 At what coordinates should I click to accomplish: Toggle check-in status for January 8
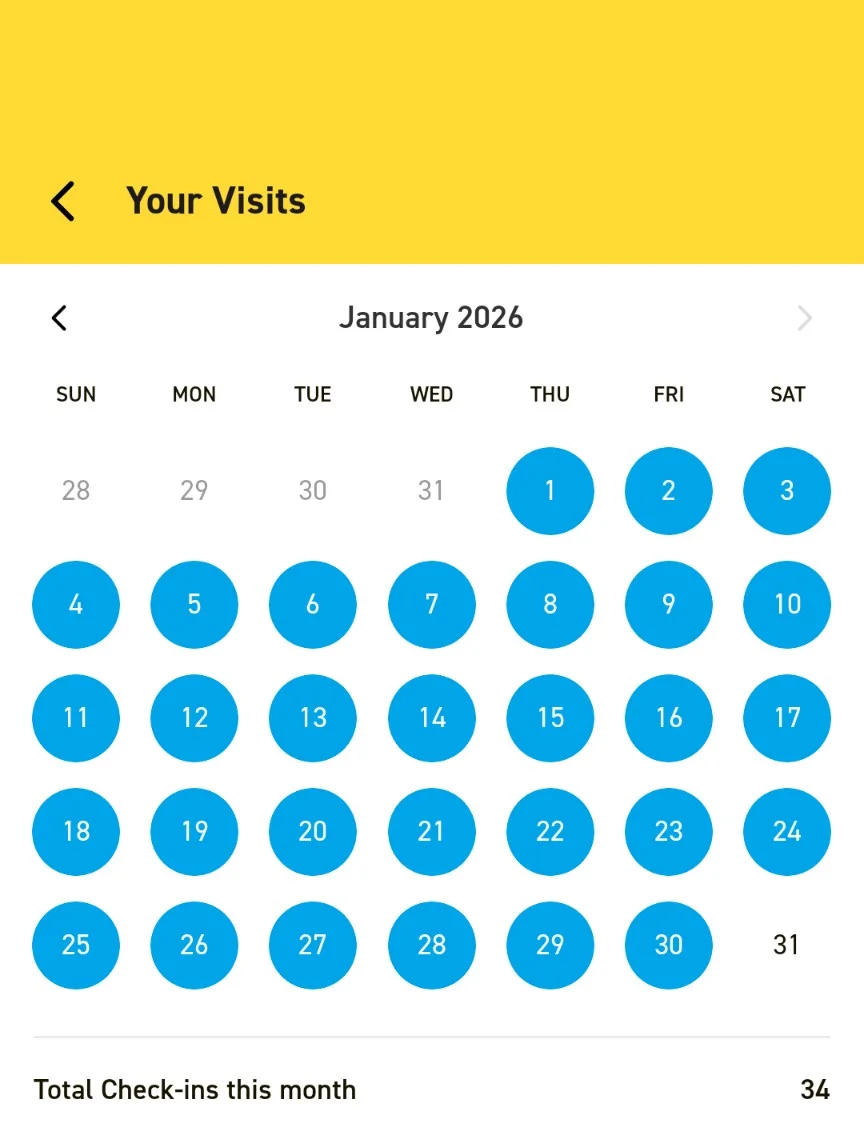point(550,604)
